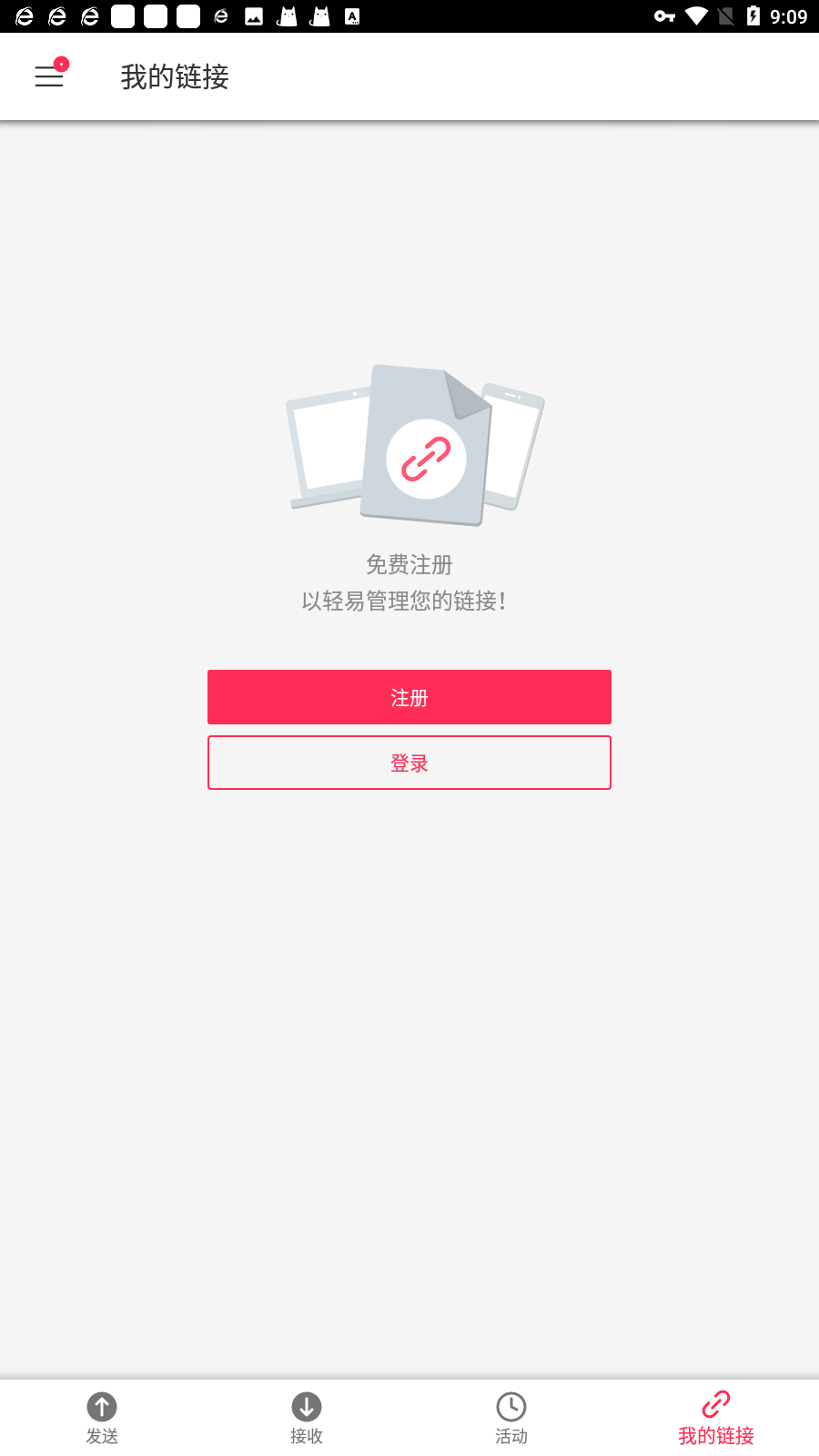Switch to the 发送 tab
This screenshot has height=1456, width=819.
(102, 1418)
